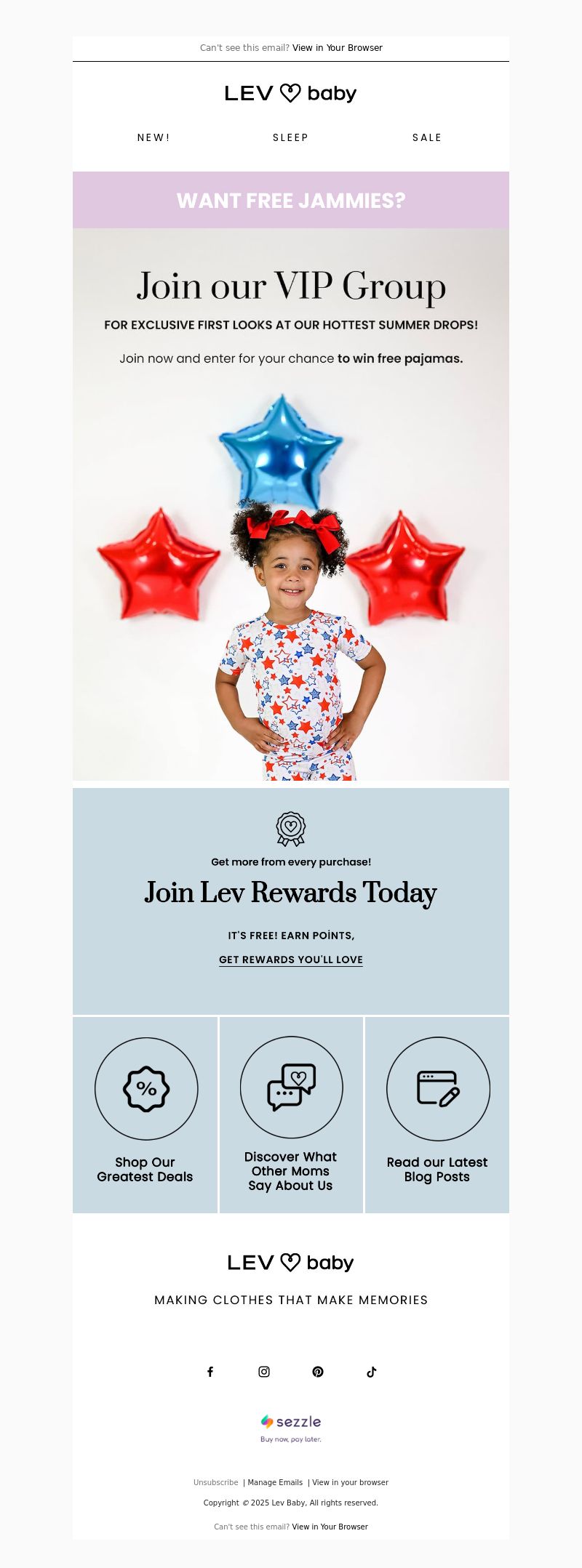
Task: Visit Lev Baby's Facebook page
Action: 210,1372
